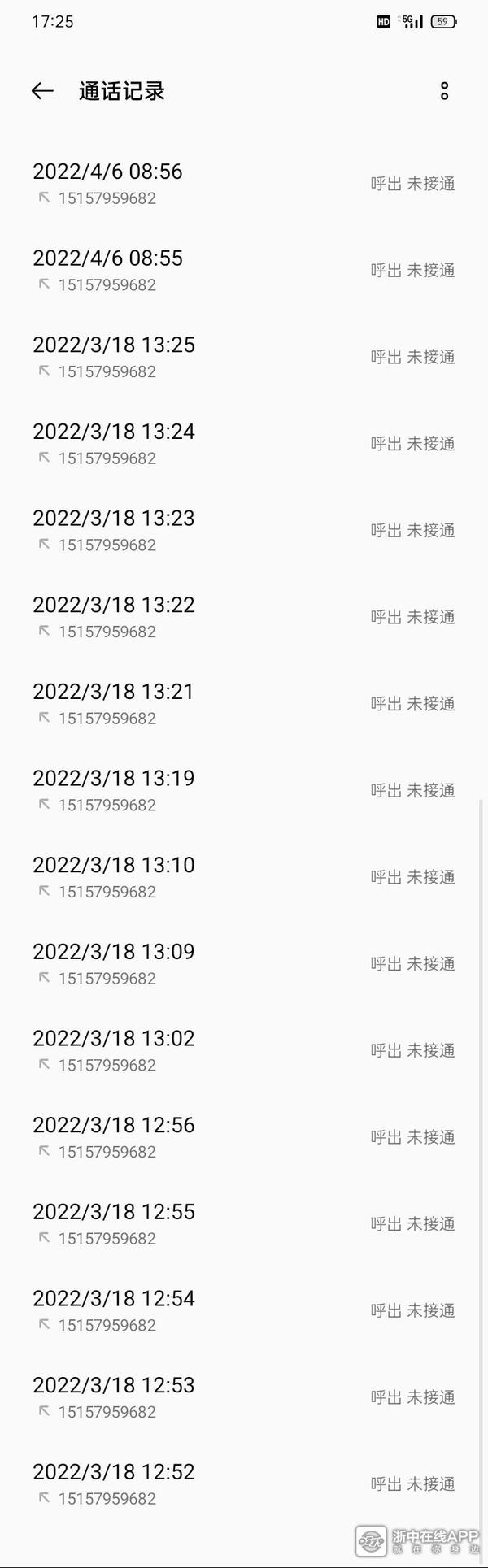Open the 2022/3/18 12:56 call record

coord(244,1137)
